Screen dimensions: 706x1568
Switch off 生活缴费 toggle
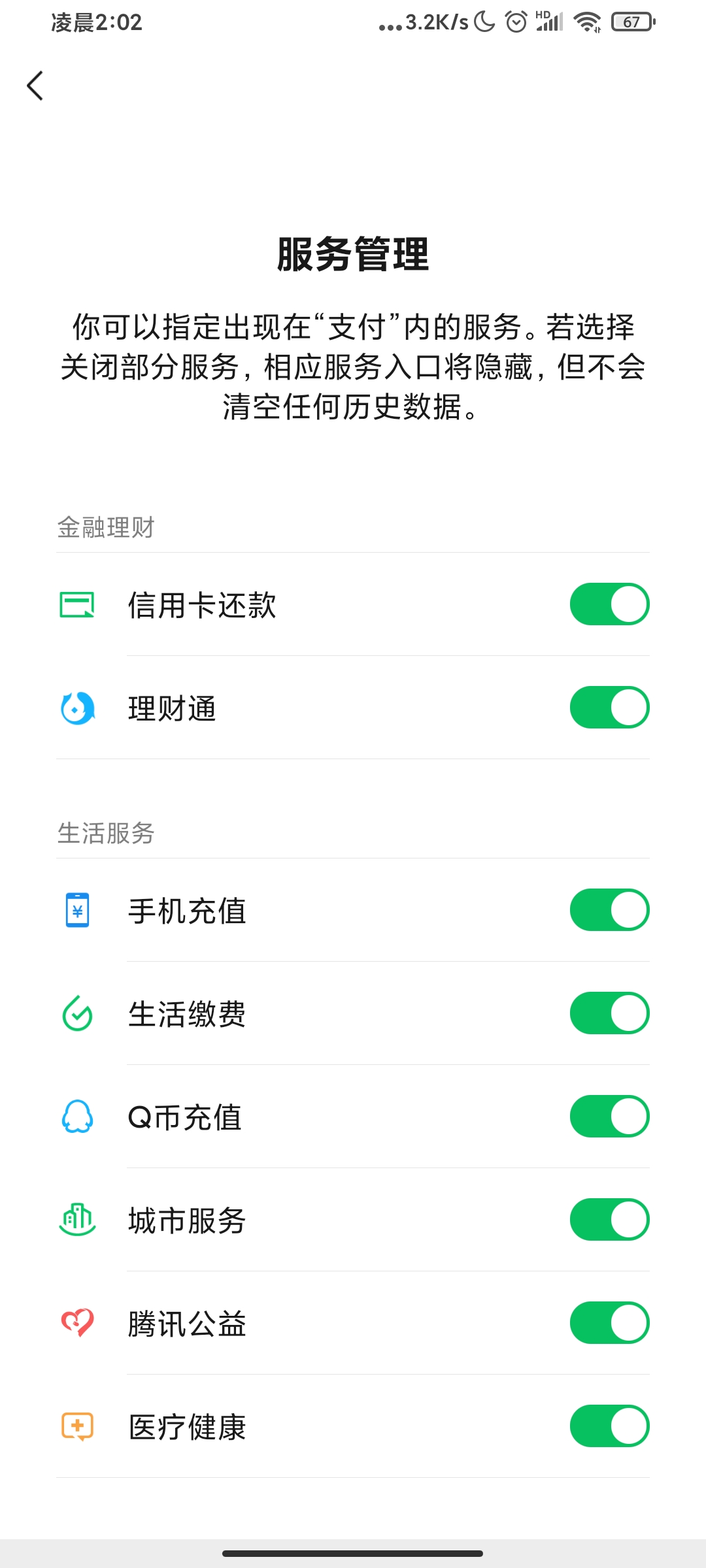[x=609, y=1013]
